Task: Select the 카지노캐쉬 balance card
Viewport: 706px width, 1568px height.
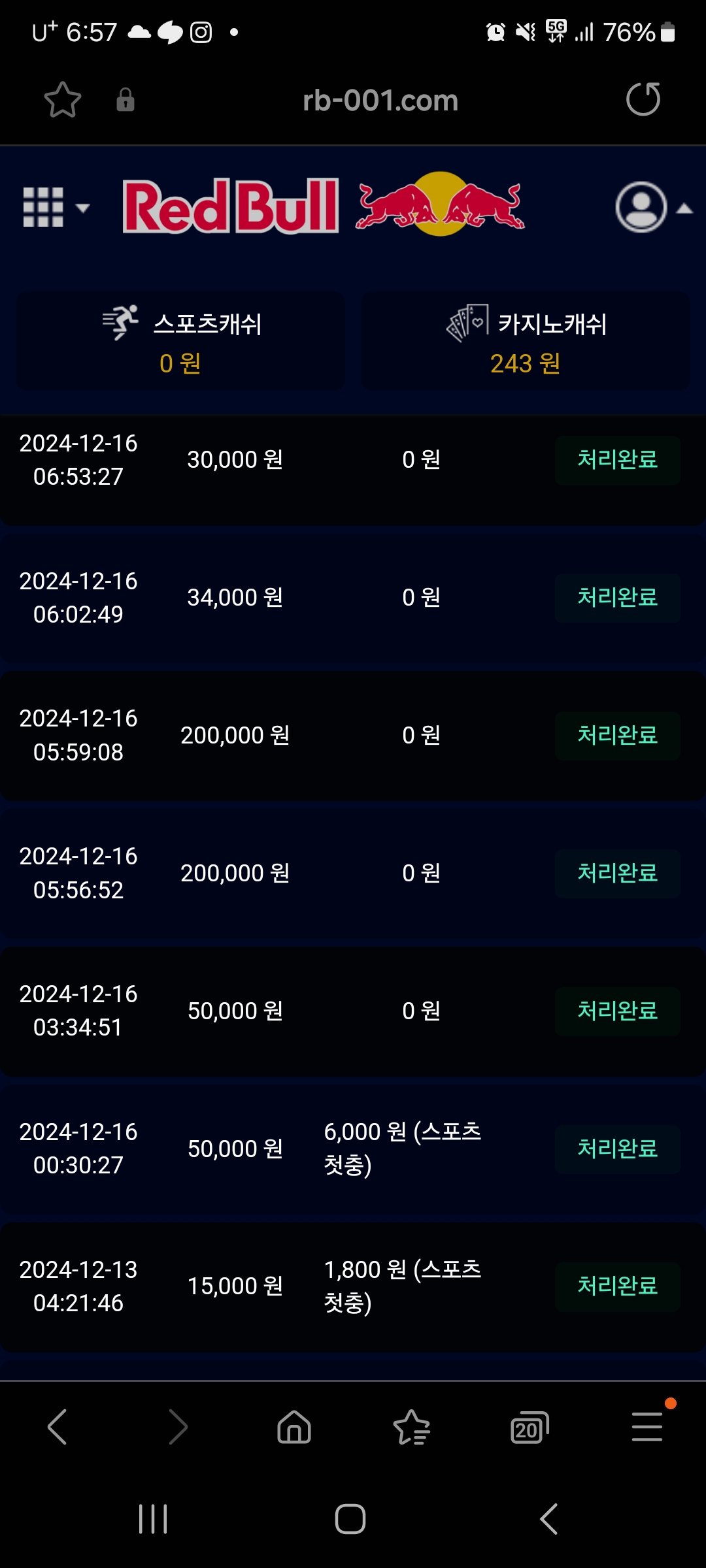Action: coord(526,342)
